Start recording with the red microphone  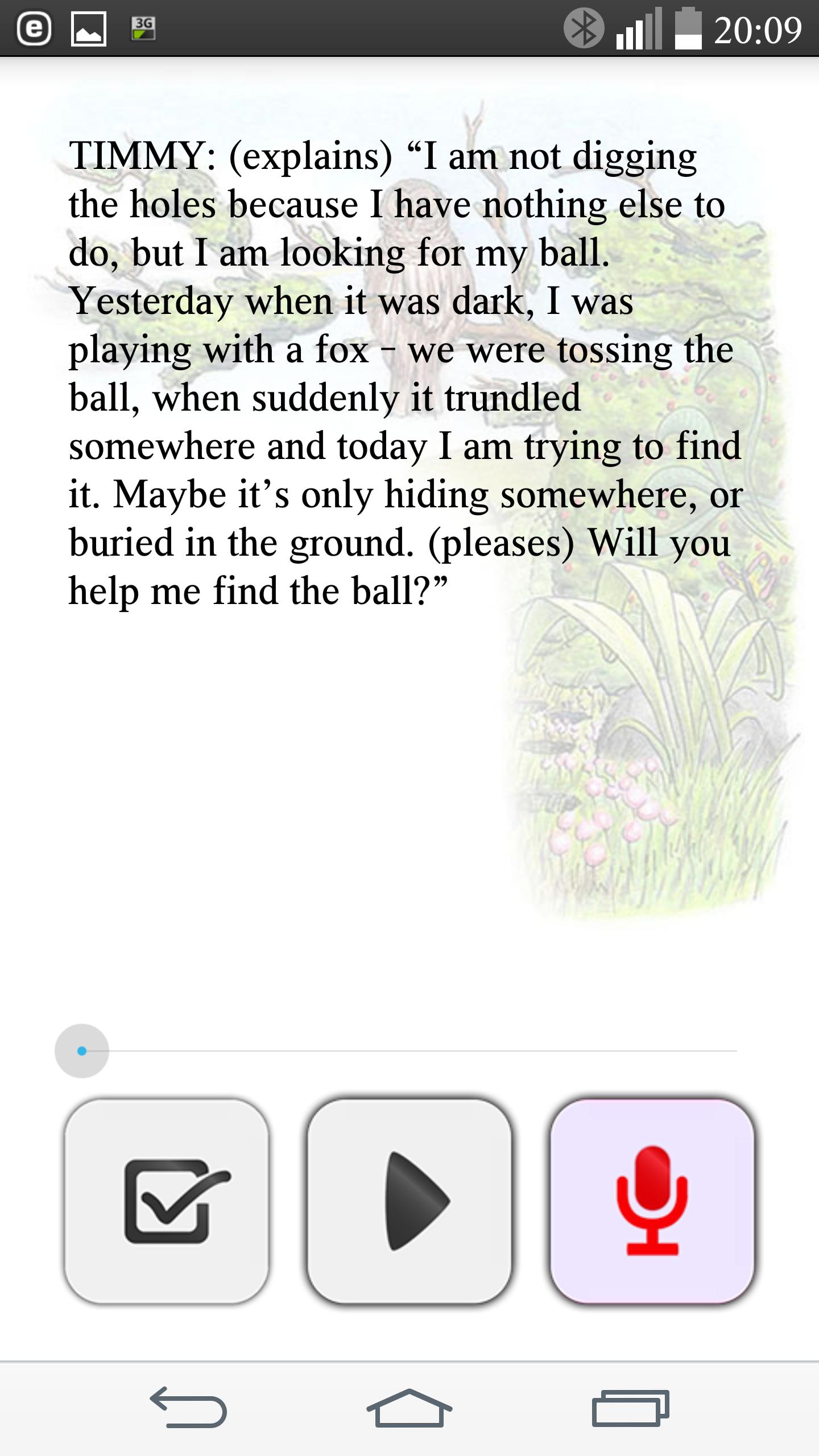(652, 1201)
